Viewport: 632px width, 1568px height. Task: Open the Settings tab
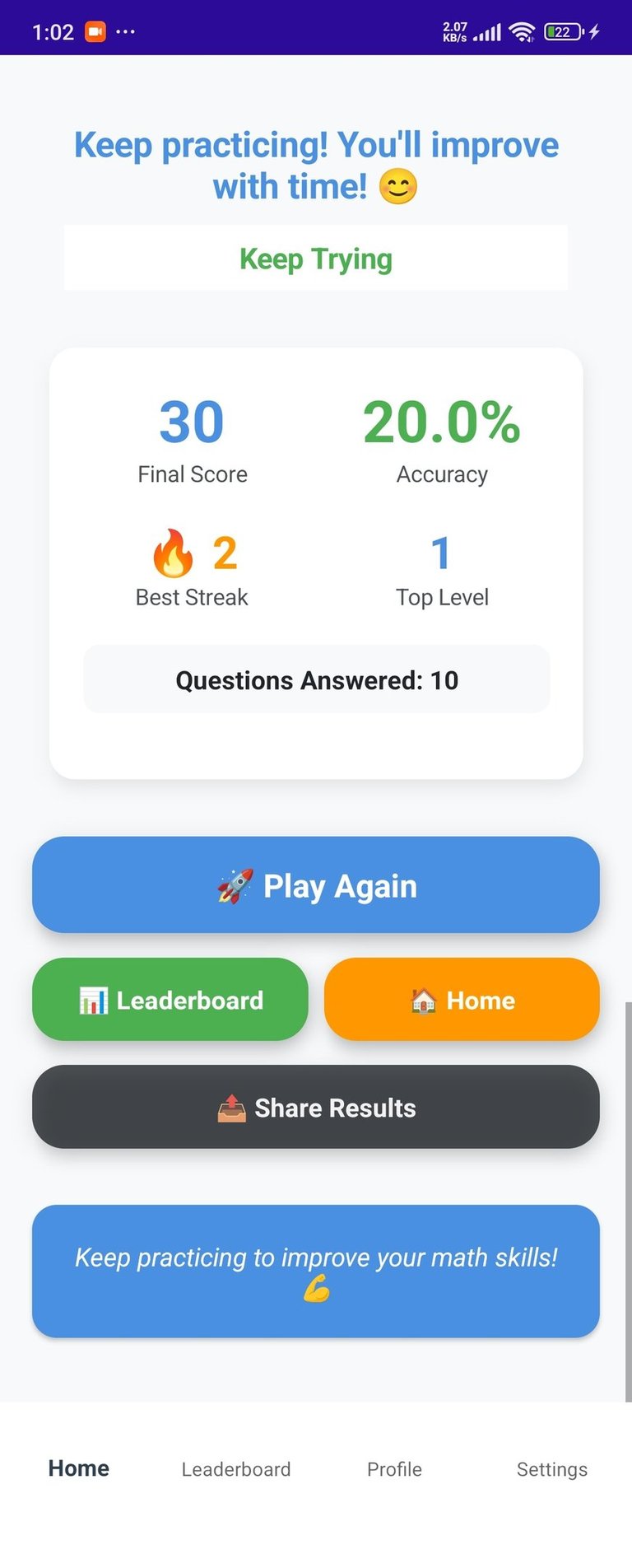551,1469
